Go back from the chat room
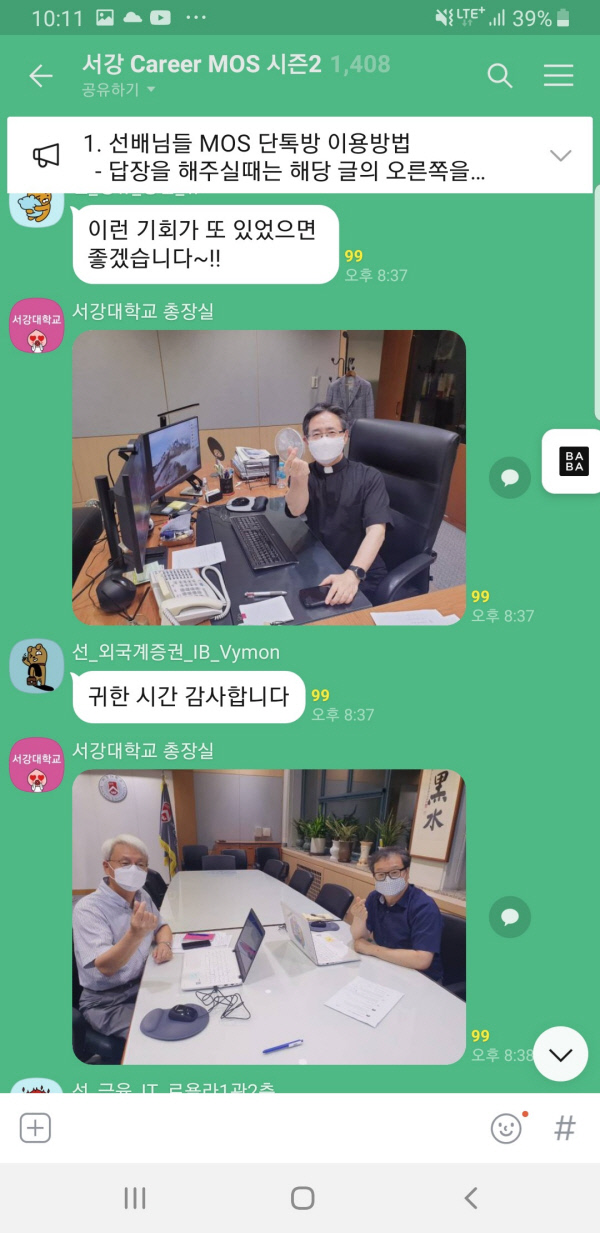 click(x=40, y=76)
